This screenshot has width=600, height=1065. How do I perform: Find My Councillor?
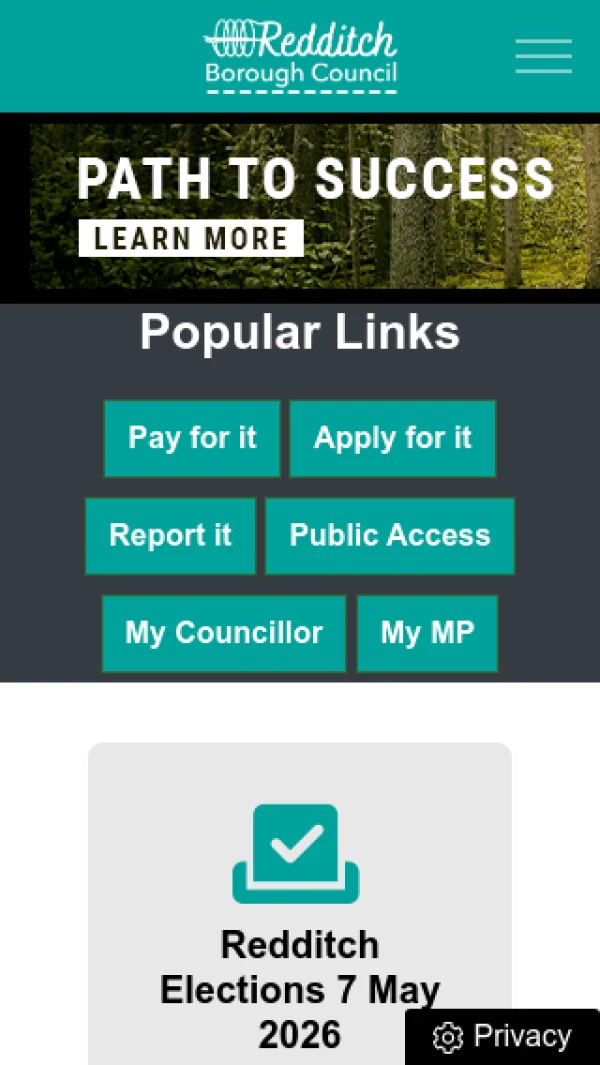[224, 634]
